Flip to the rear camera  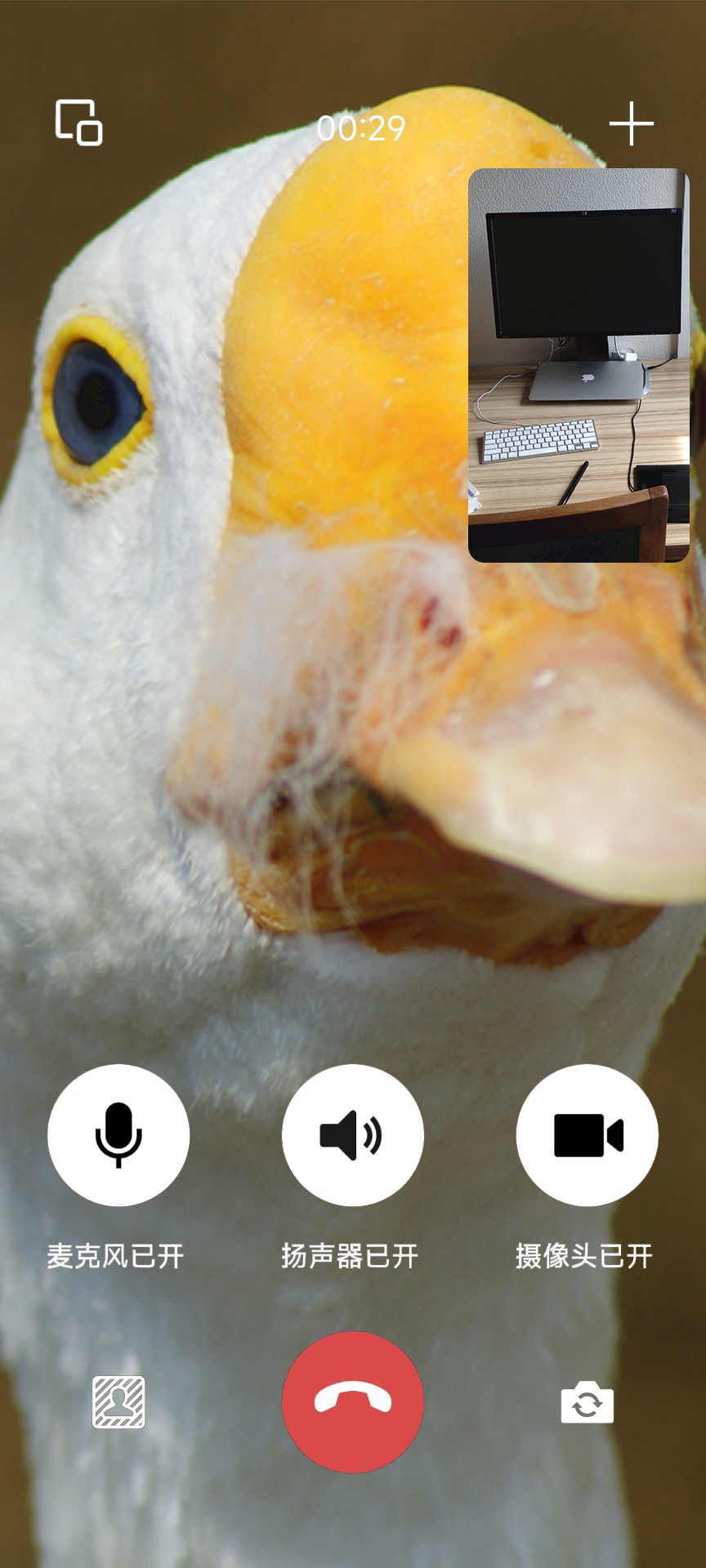coord(587,1402)
